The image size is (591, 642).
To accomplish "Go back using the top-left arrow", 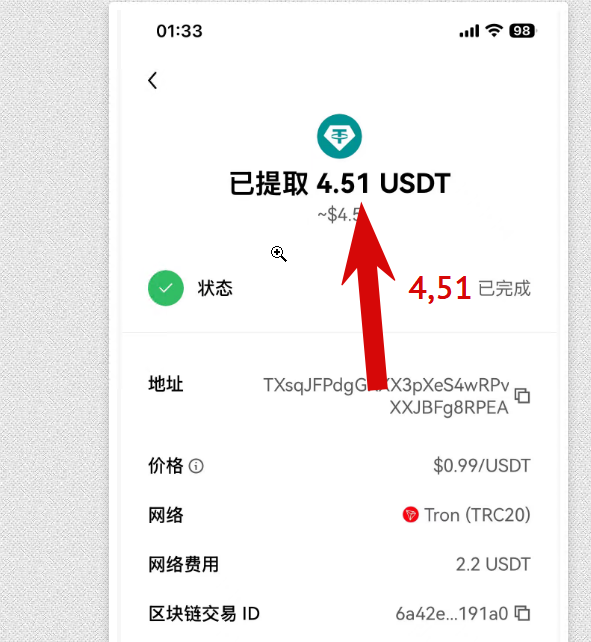I will pos(153,80).
